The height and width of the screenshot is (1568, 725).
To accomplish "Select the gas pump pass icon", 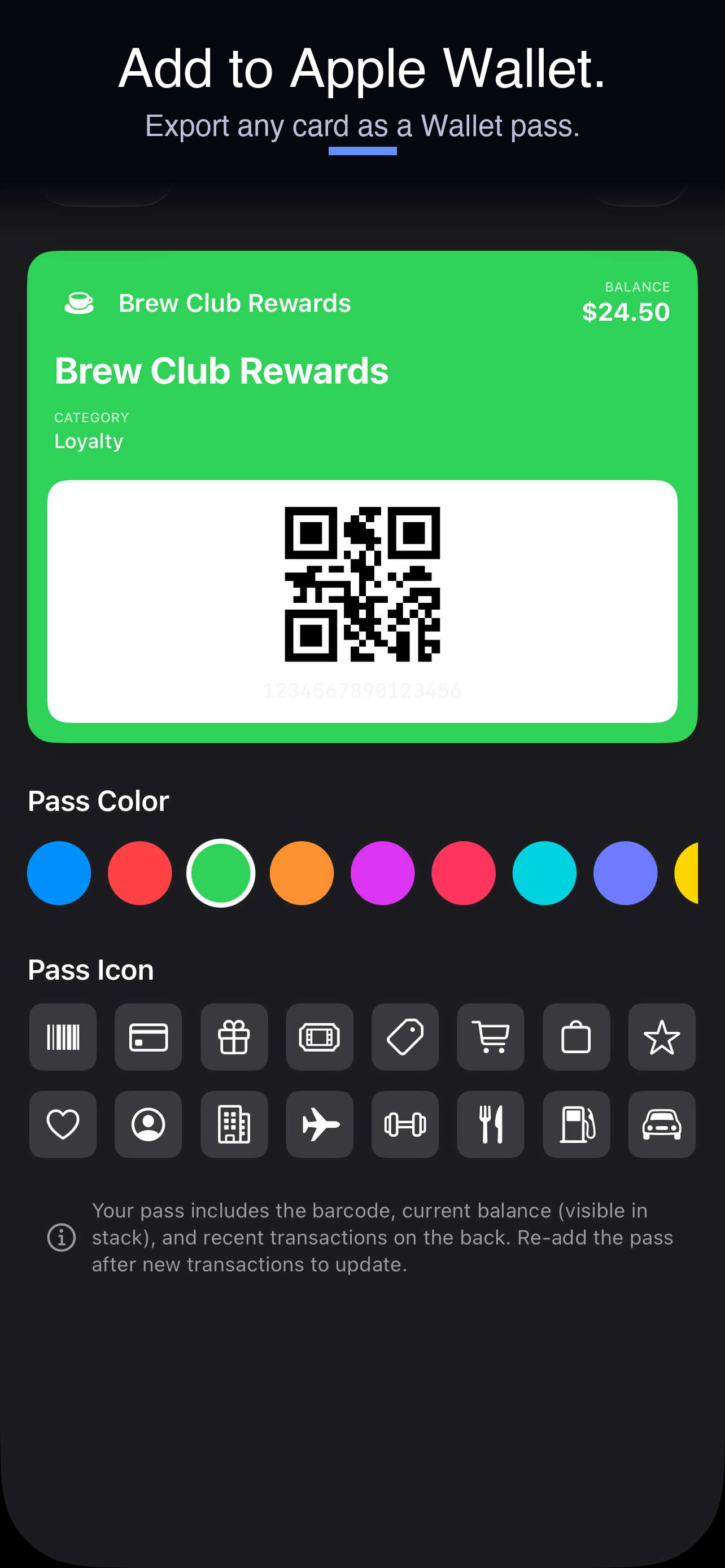I will pyautogui.click(x=576, y=1124).
